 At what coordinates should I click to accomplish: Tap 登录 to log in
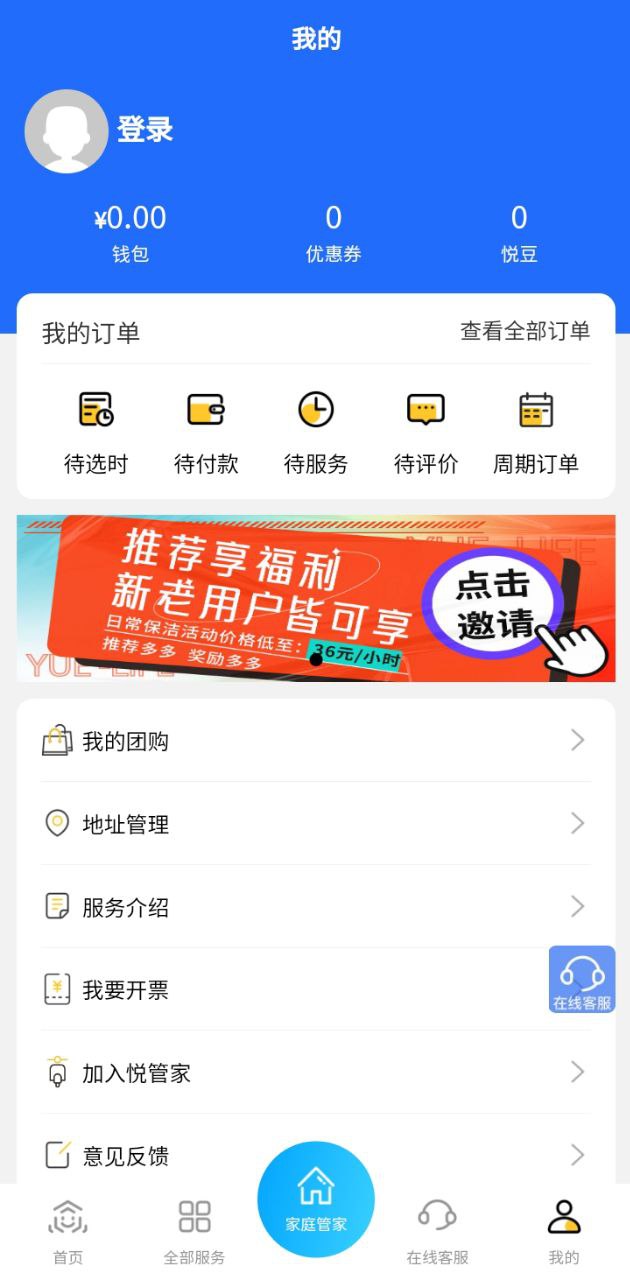click(x=145, y=130)
